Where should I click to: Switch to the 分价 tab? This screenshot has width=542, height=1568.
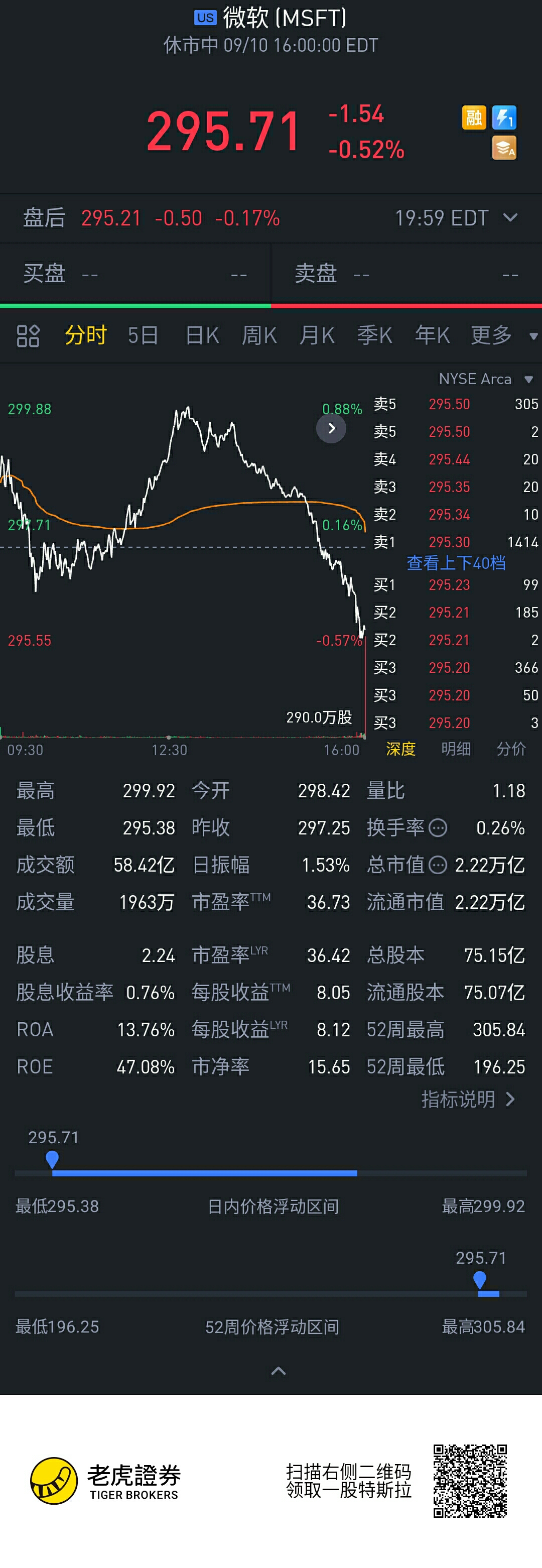510,749
